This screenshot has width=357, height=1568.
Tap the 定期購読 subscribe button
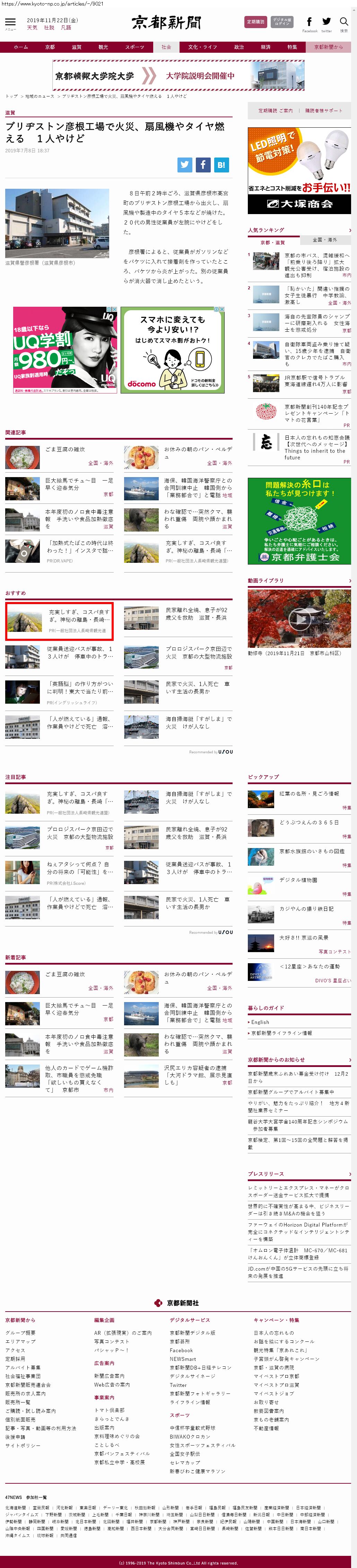[x=255, y=22]
